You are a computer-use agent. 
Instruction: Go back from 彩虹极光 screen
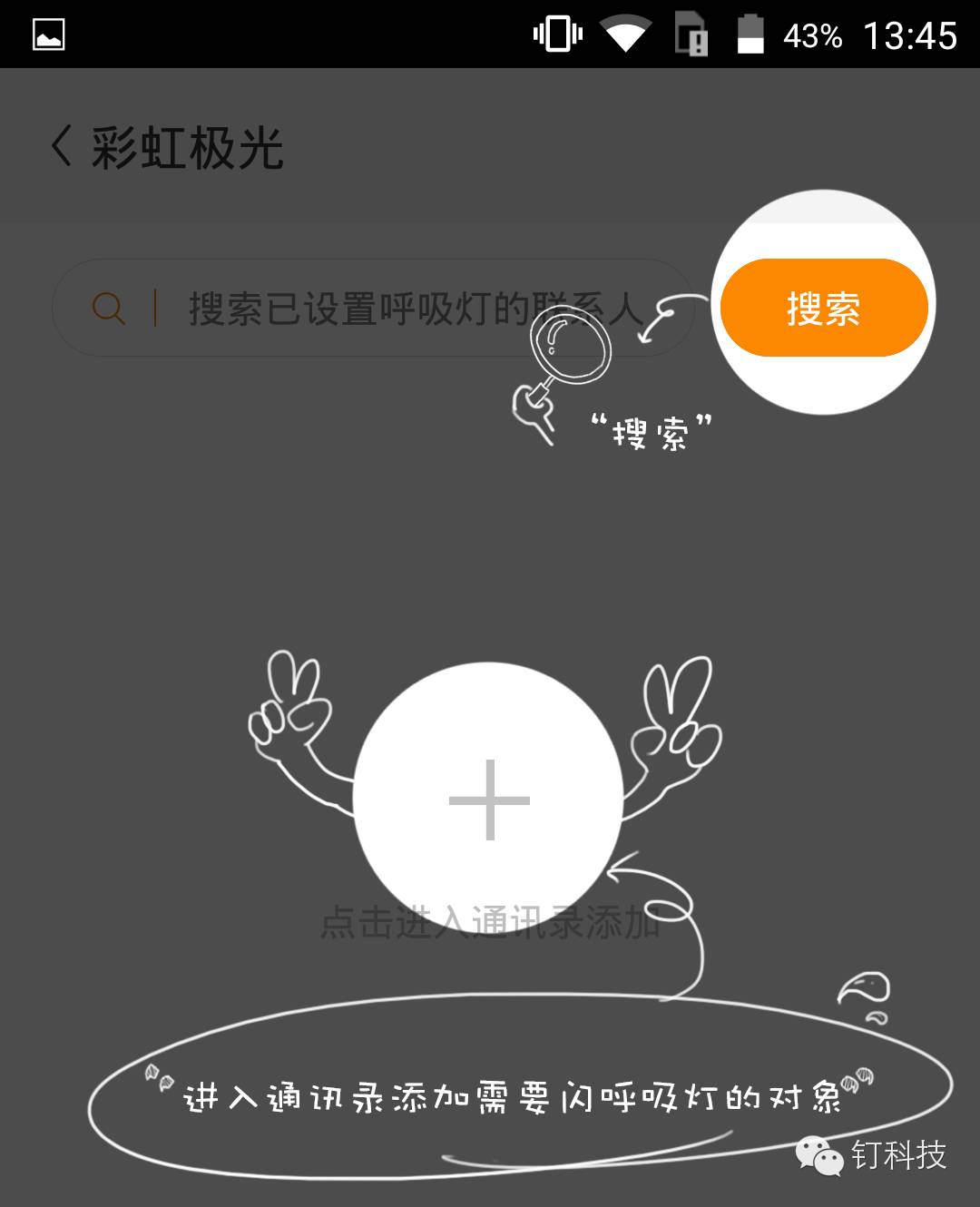click(62, 147)
